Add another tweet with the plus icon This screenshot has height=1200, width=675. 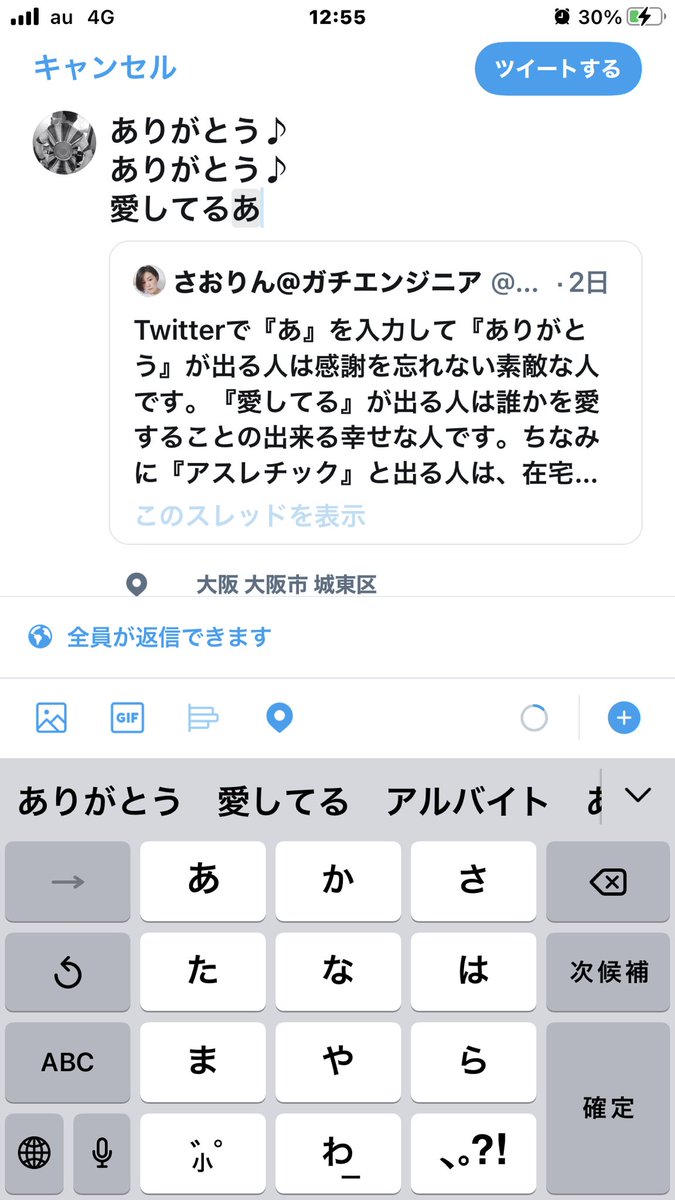[x=624, y=717]
